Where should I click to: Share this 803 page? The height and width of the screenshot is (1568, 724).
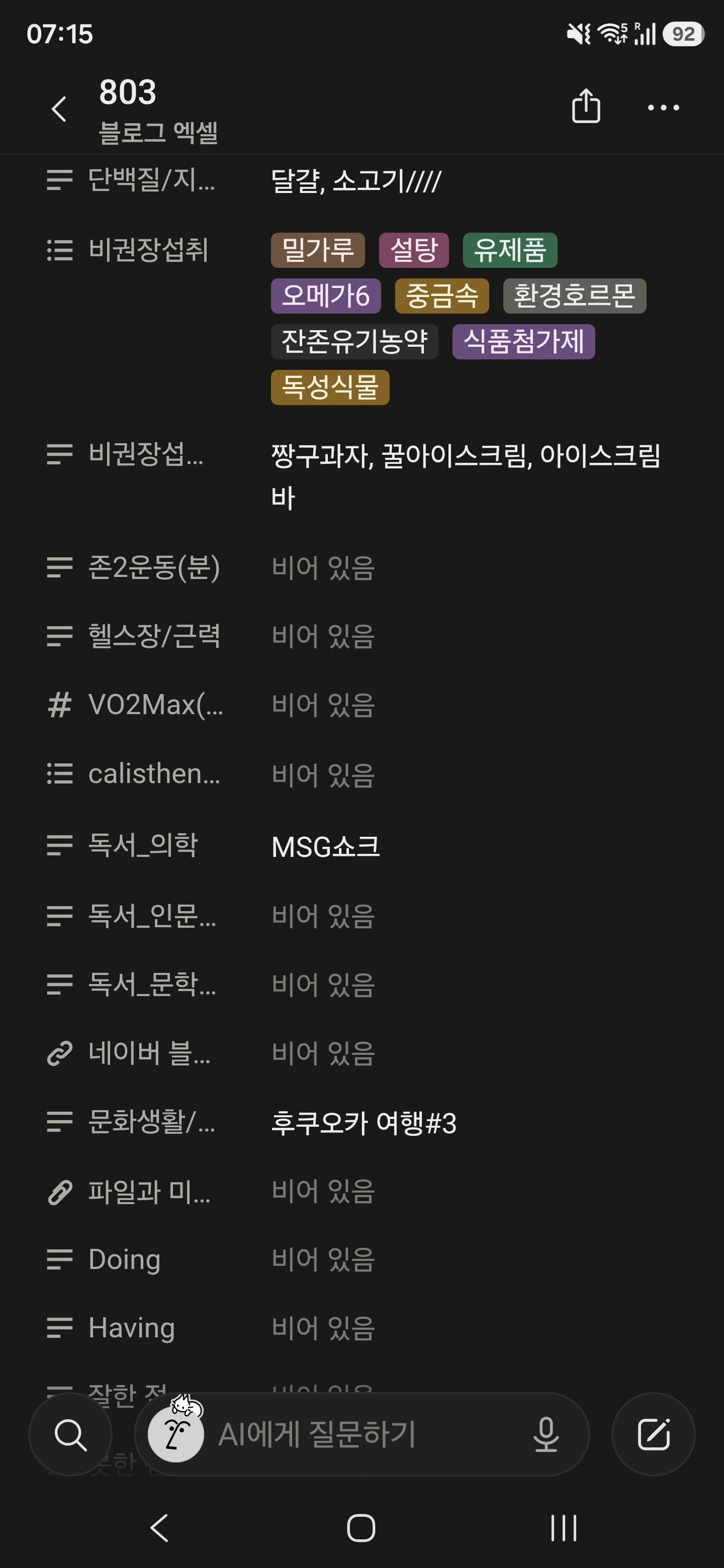click(586, 107)
